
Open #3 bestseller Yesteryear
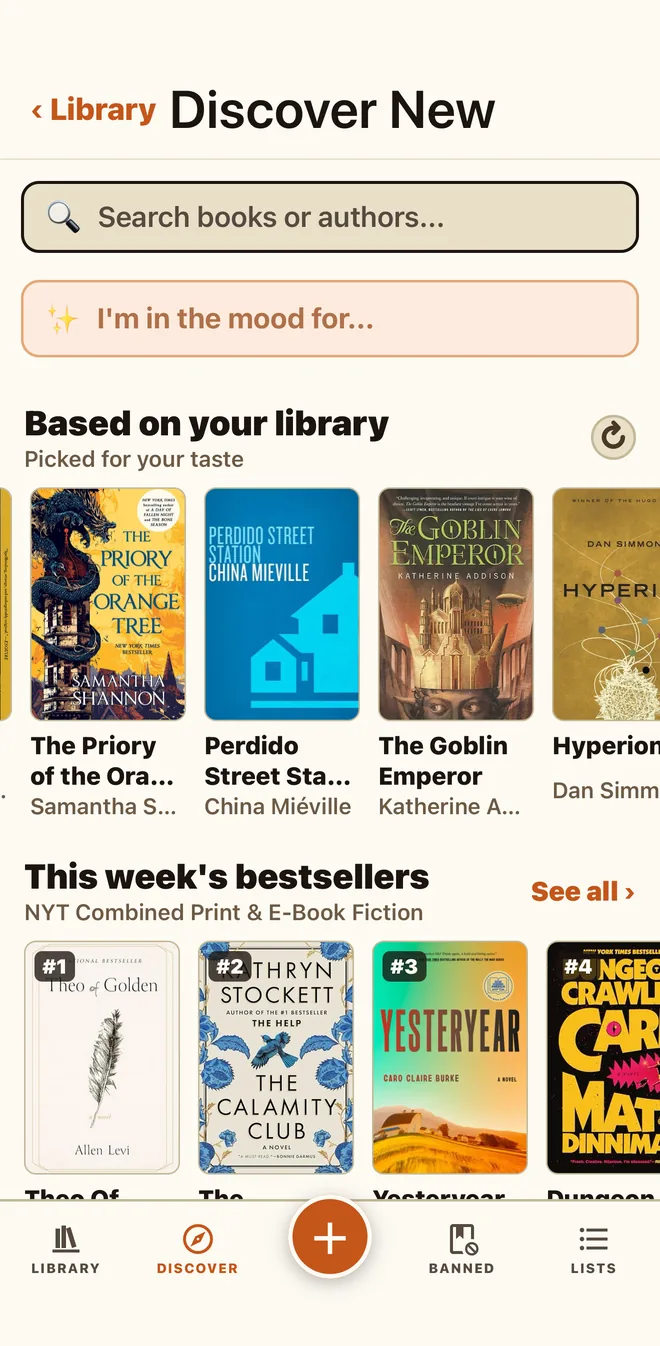pyautogui.click(x=450, y=1057)
